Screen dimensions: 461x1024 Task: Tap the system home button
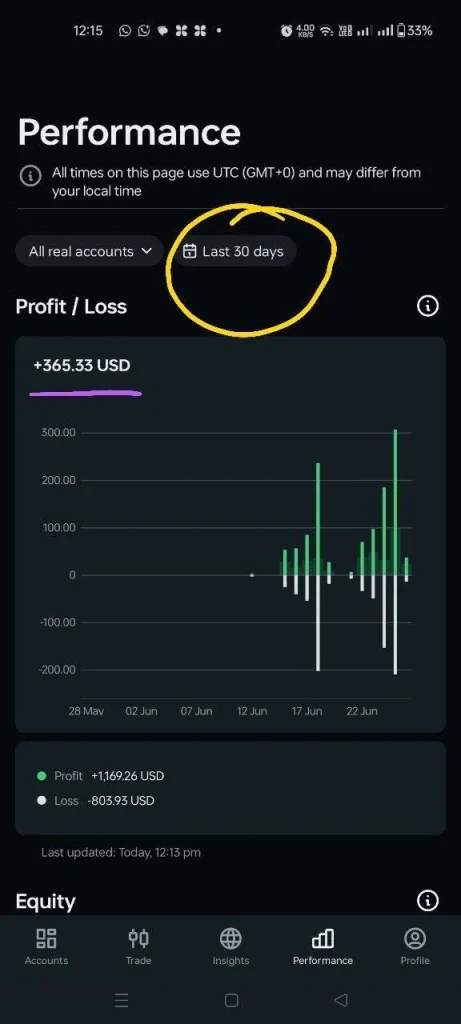tap(231, 1000)
